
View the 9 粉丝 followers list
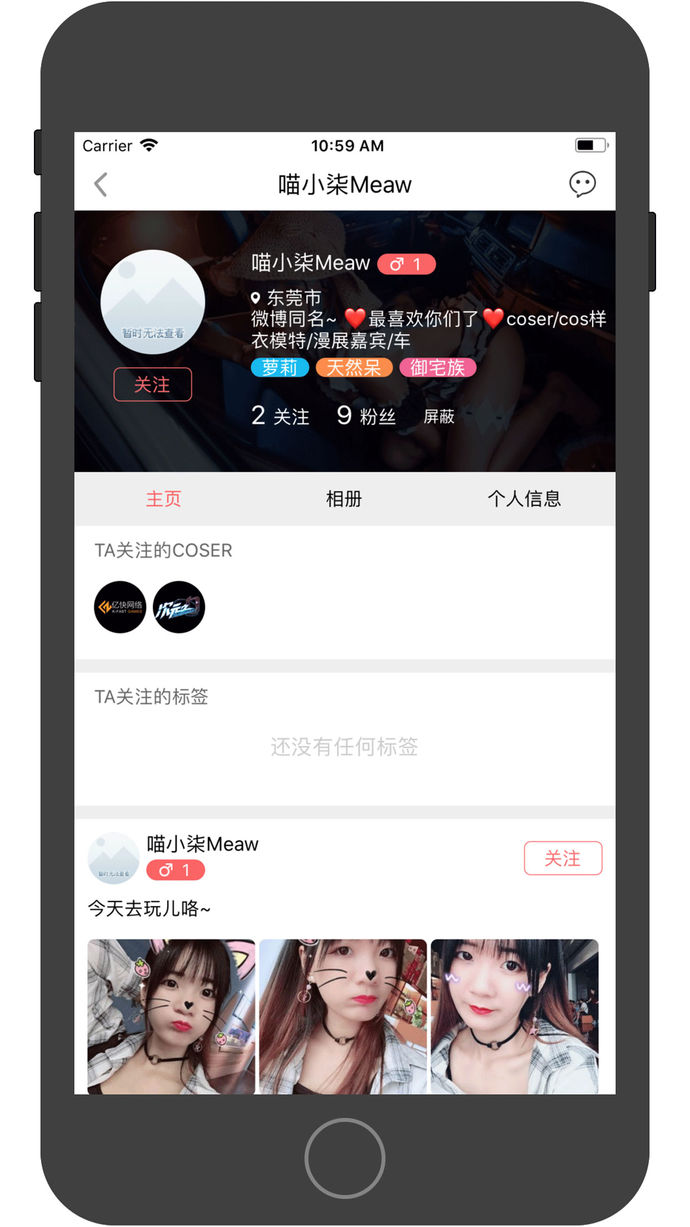(x=366, y=416)
